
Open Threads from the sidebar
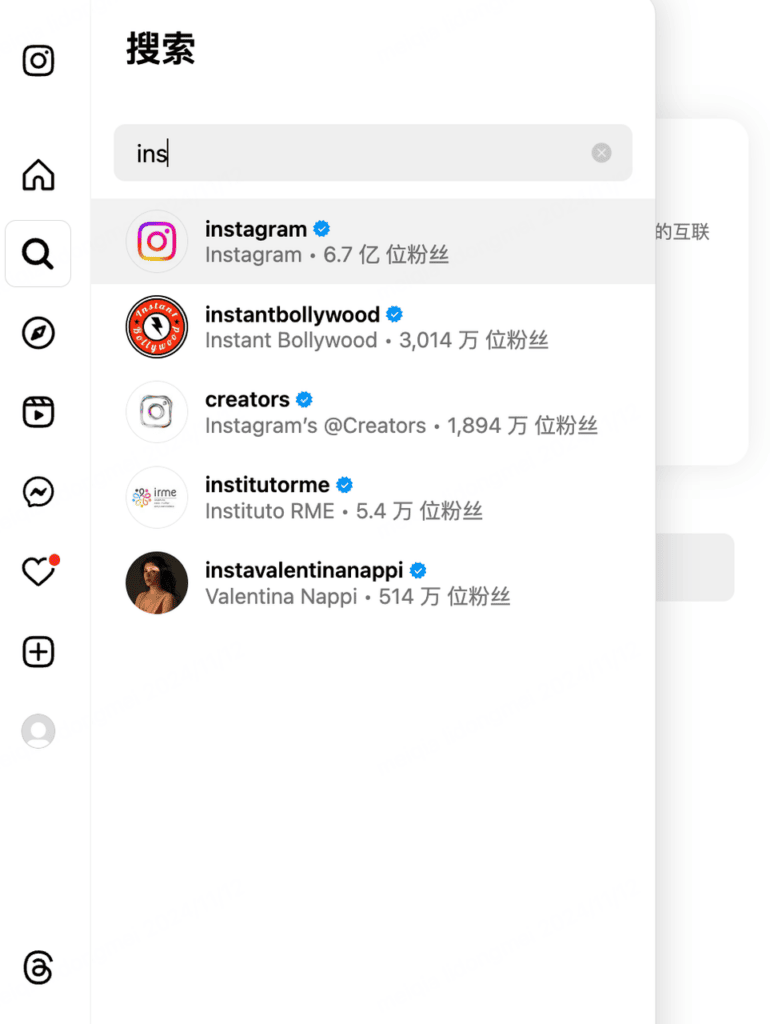[39, 967]
